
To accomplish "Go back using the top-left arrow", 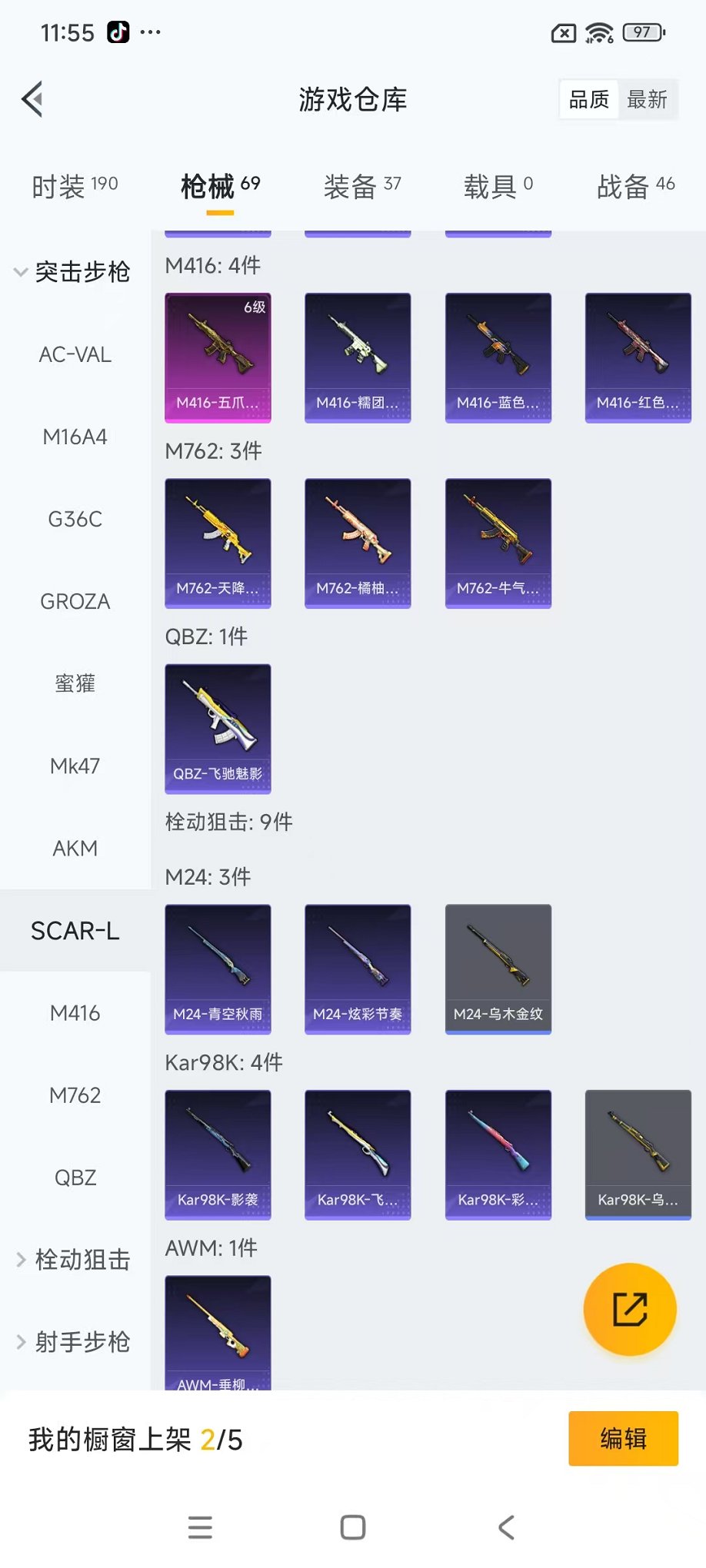I will (31, 98).
